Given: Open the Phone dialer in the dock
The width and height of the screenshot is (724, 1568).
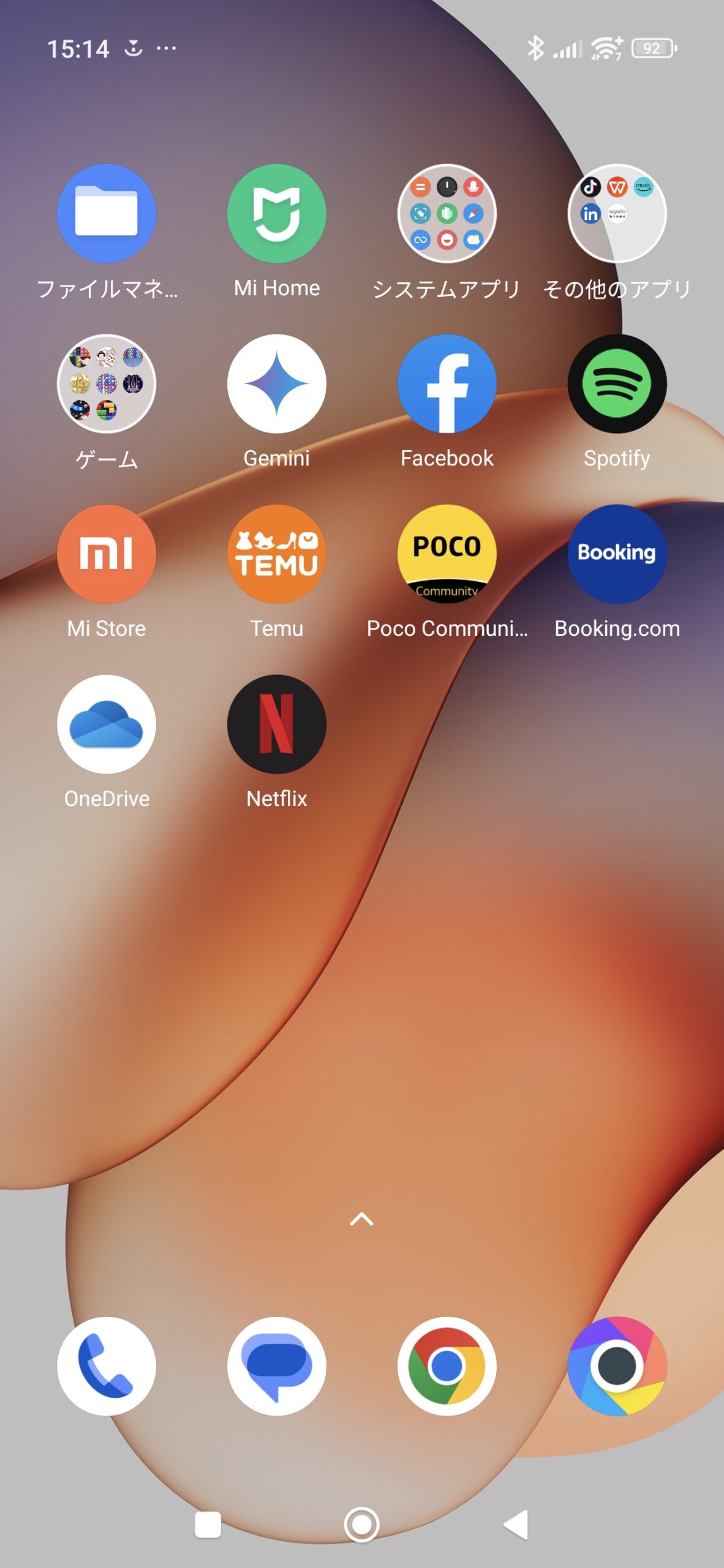Looking at the screenshot, I should coord(107,1366).
